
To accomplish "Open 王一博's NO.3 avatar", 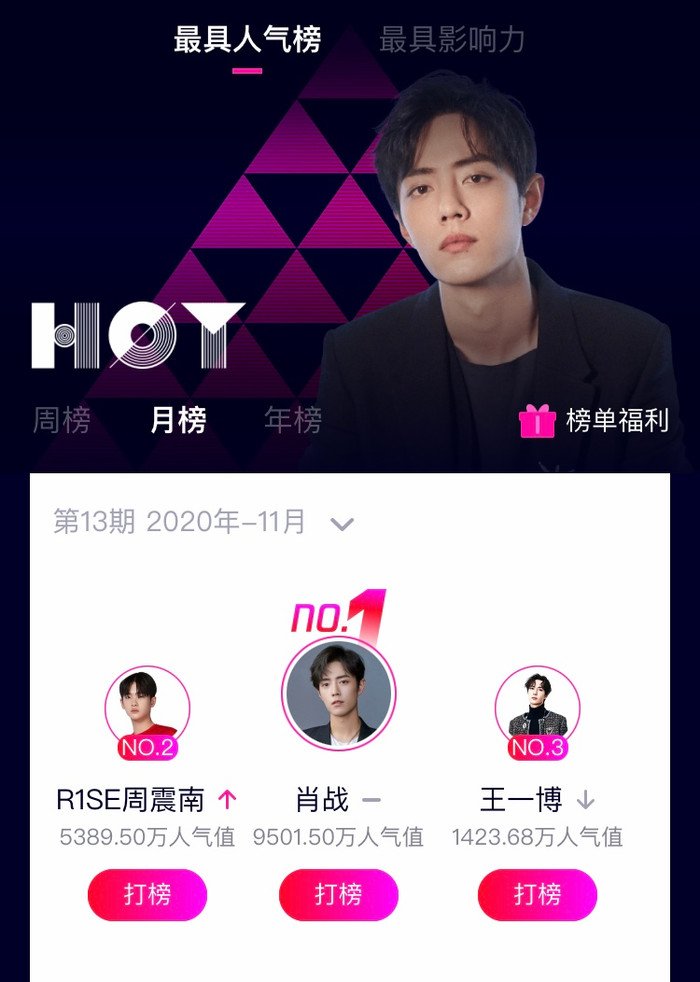I will [537, 709].
